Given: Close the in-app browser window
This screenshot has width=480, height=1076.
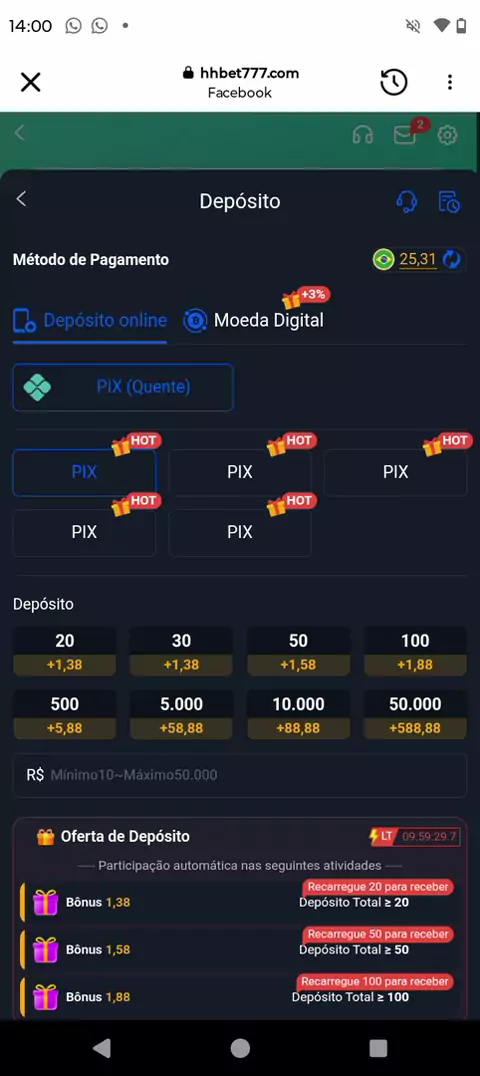Looking at the screenshot, I should [30, 82].
